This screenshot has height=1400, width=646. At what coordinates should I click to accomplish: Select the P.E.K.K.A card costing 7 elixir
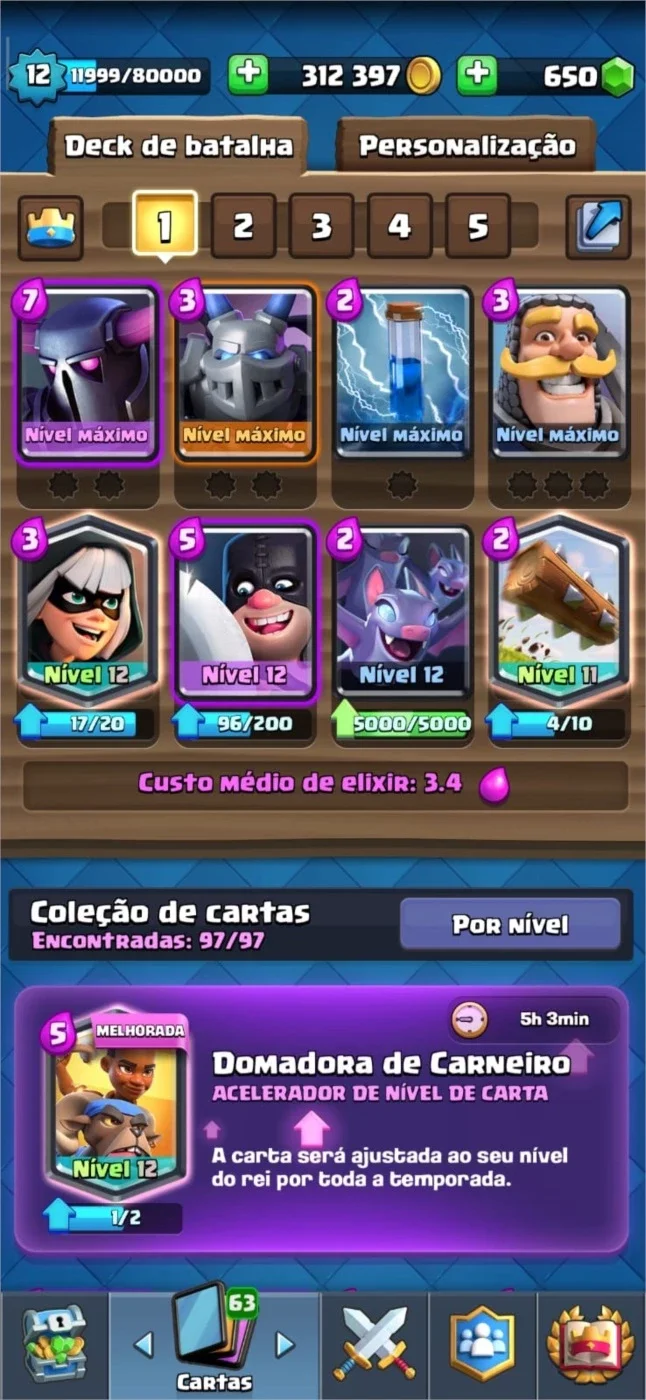[88, 373]
